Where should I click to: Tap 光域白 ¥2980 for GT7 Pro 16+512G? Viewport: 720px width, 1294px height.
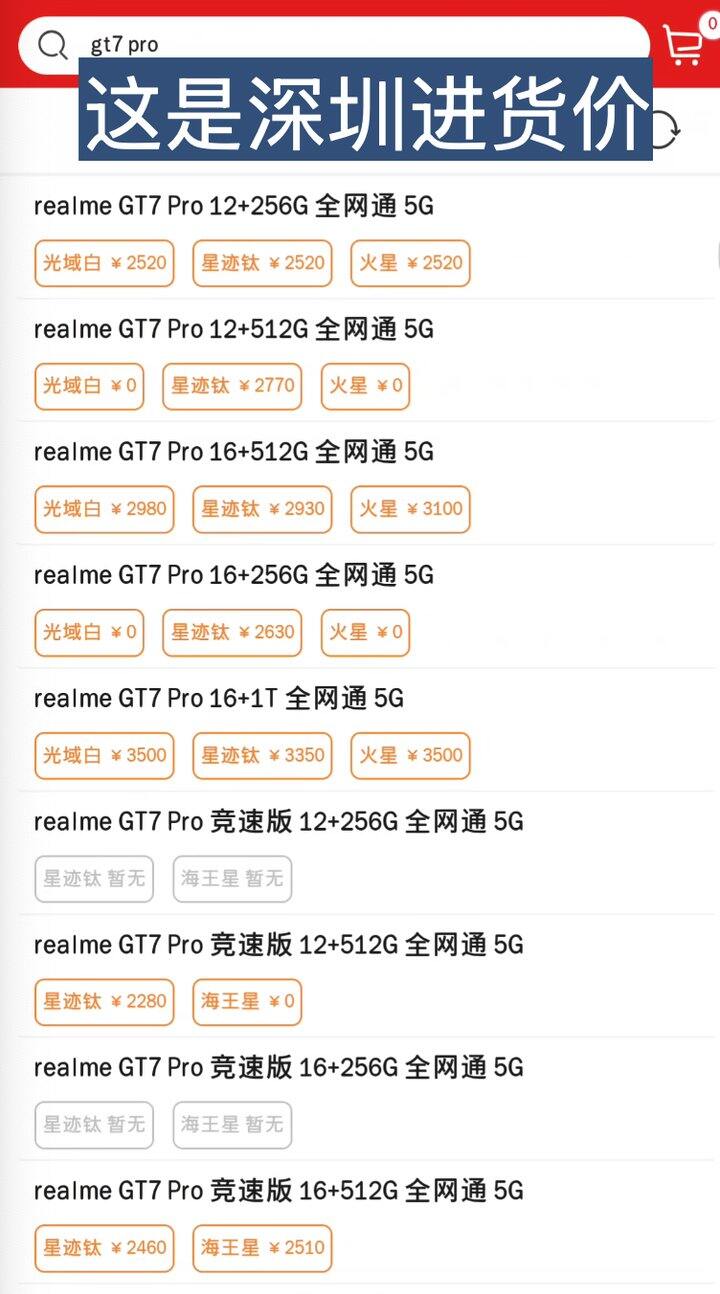104,509
